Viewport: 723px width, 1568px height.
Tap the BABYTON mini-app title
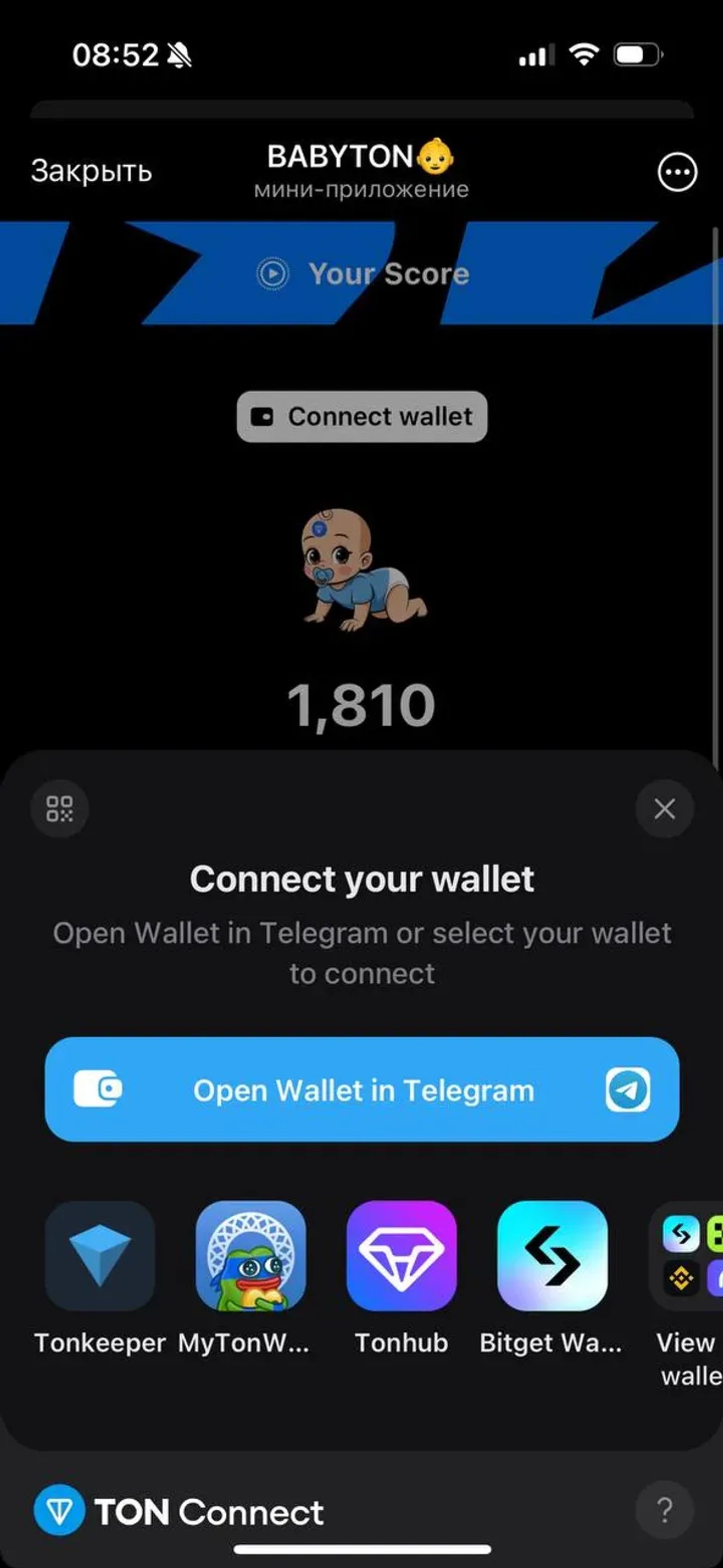pos(361,158)
